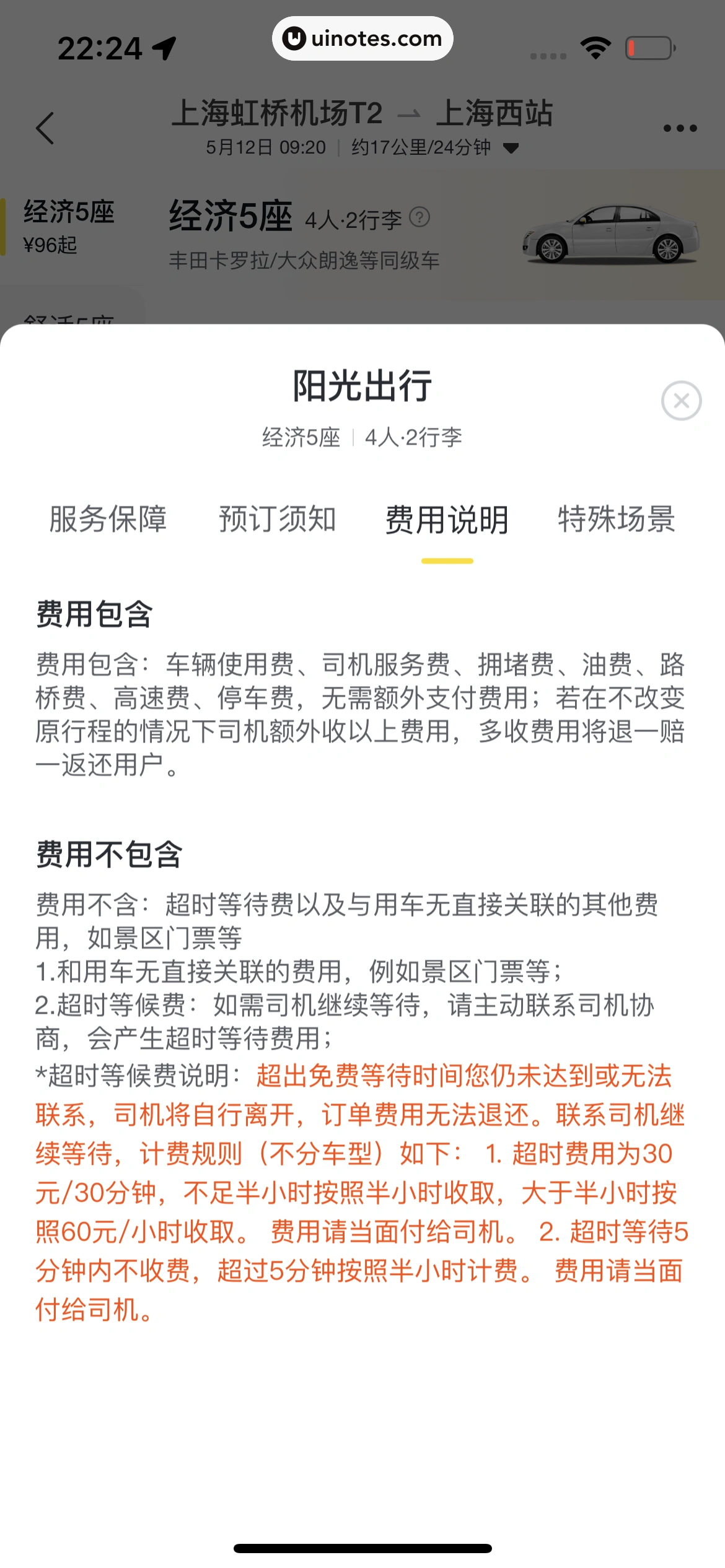Close the 阳光出行 details sheet
725x1568 pixels.
681,401
